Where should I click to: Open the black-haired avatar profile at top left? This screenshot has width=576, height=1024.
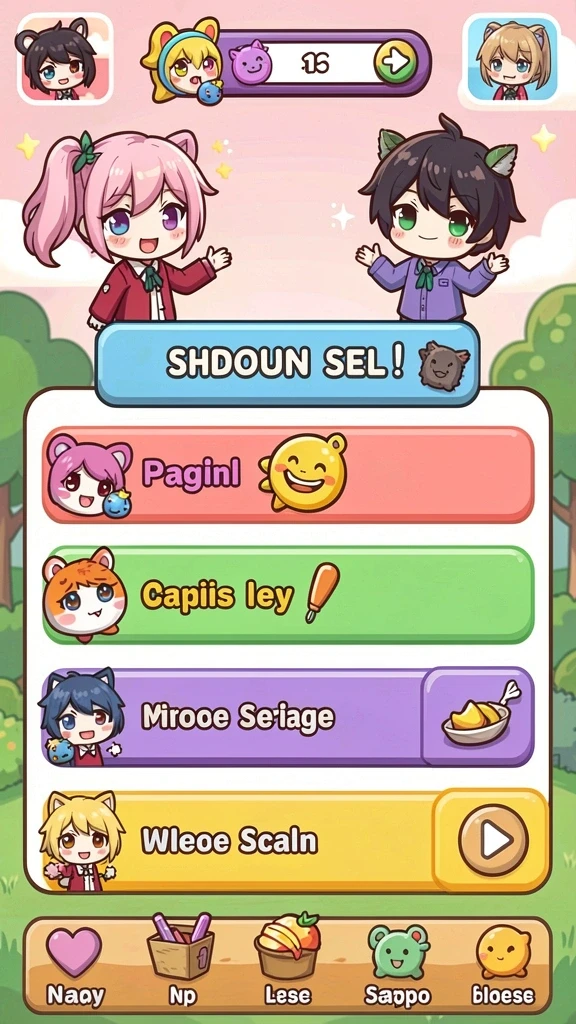point(64,60)
